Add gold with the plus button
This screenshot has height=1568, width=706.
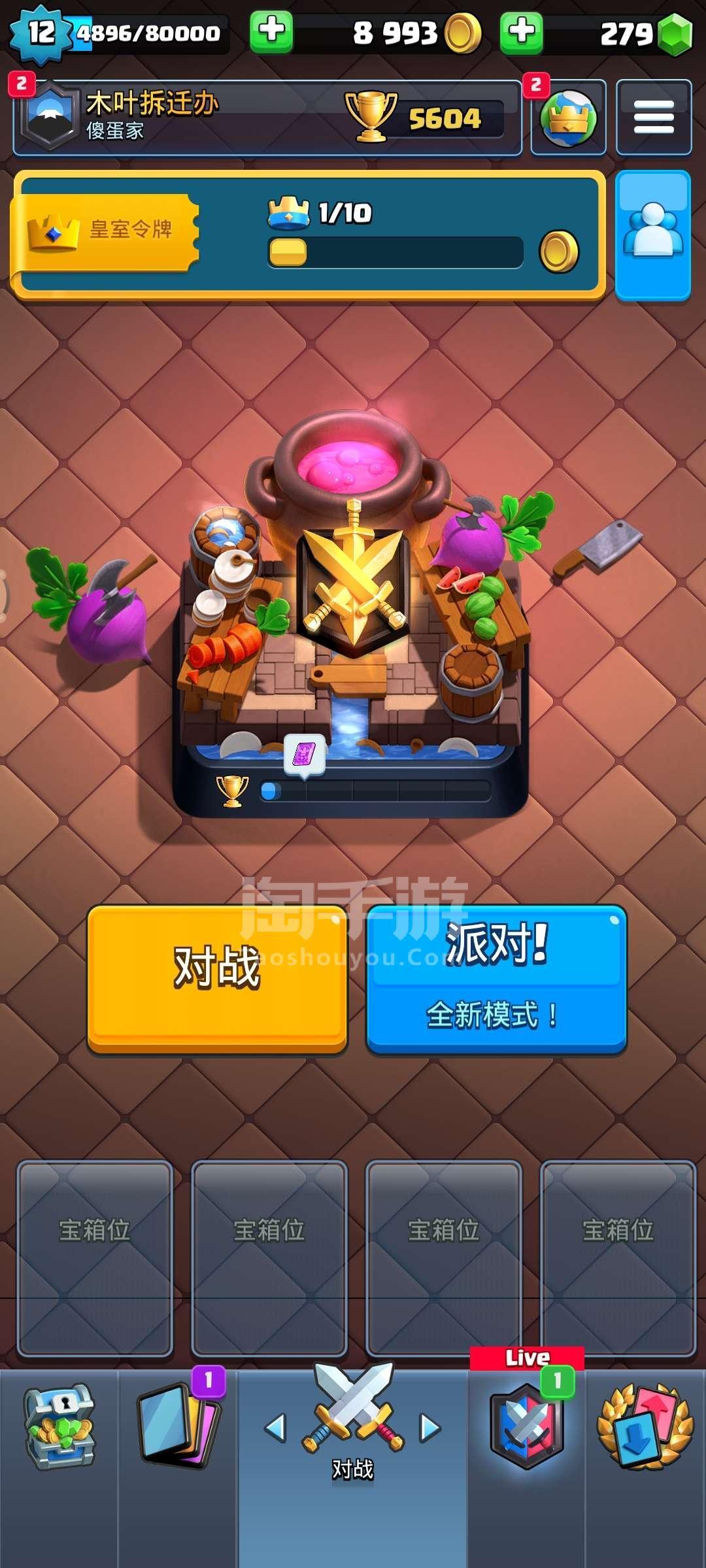click(x=271, y=31)
